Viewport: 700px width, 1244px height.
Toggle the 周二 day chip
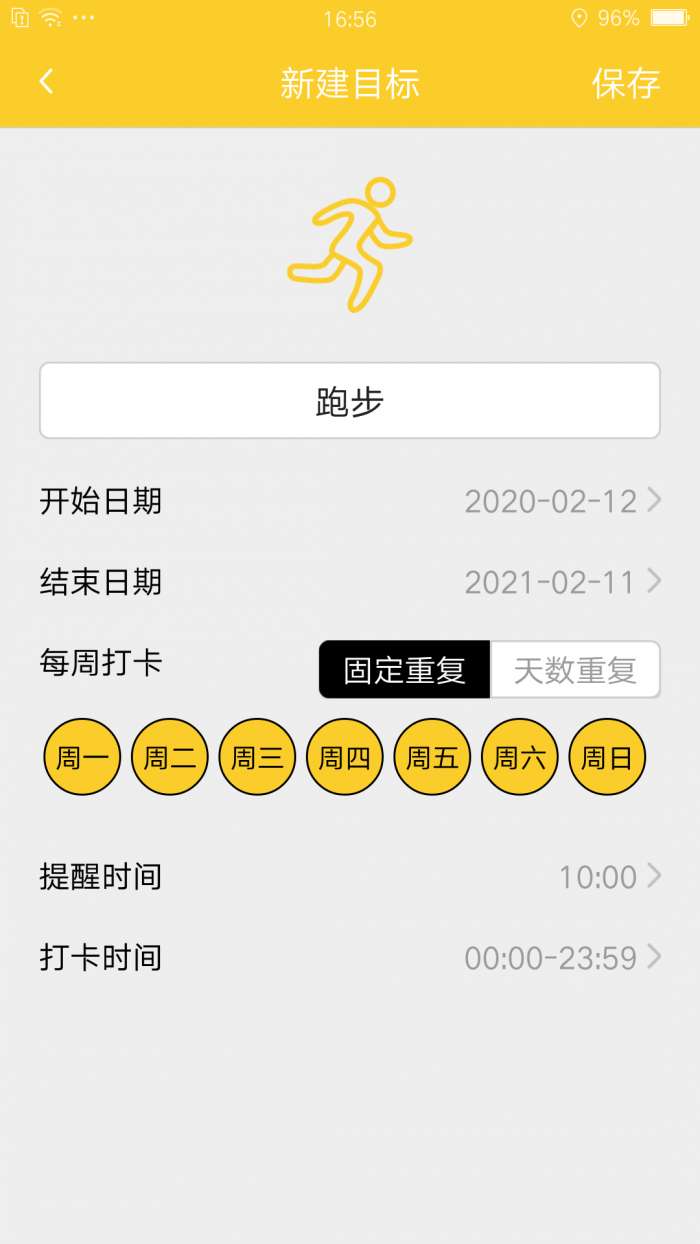click(170, 757)
